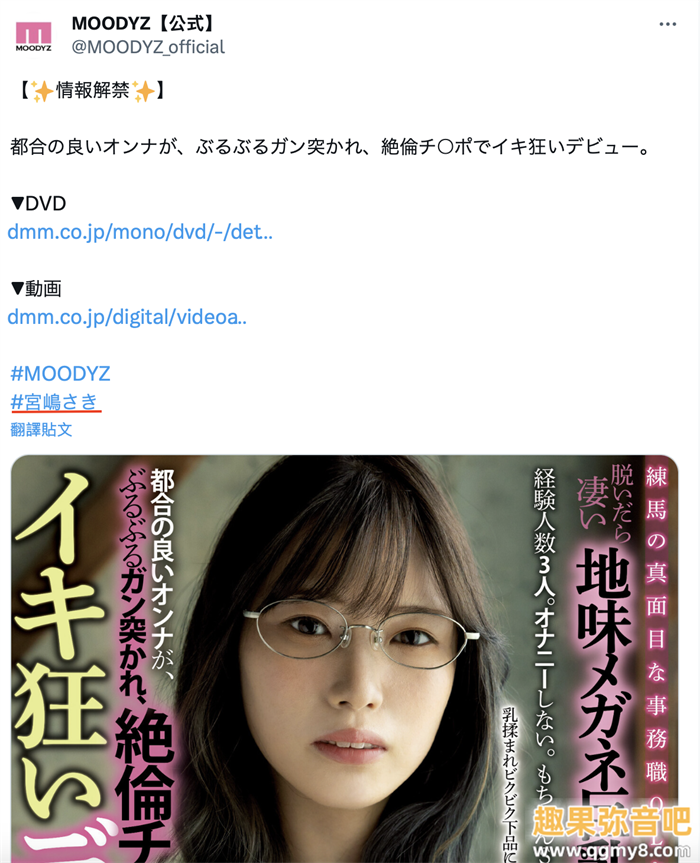The width and height of the screenshot is (700, 863).
Task: Open the dmm.co.jp/digital/videoa link
Action: tap(127, 317)
